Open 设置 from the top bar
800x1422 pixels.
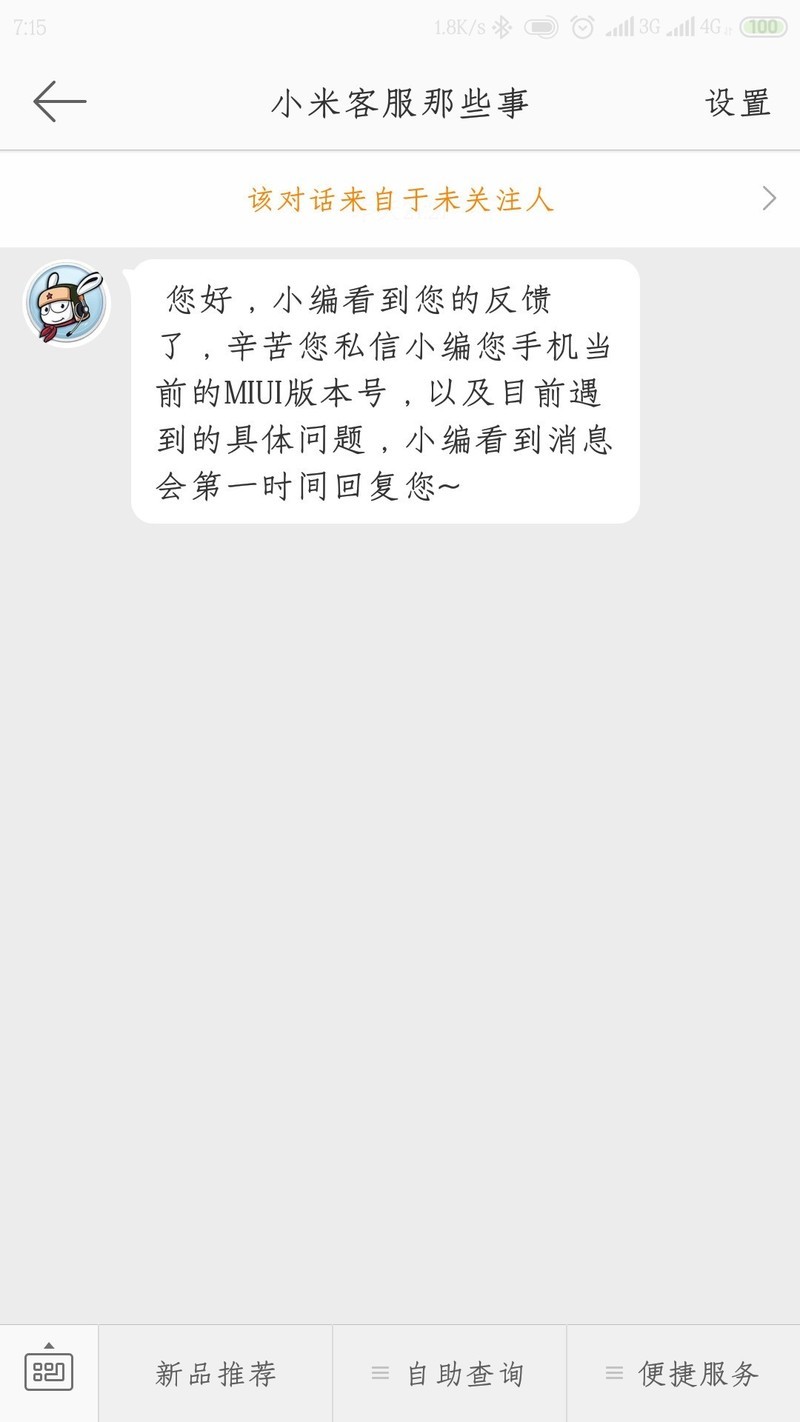740,101
